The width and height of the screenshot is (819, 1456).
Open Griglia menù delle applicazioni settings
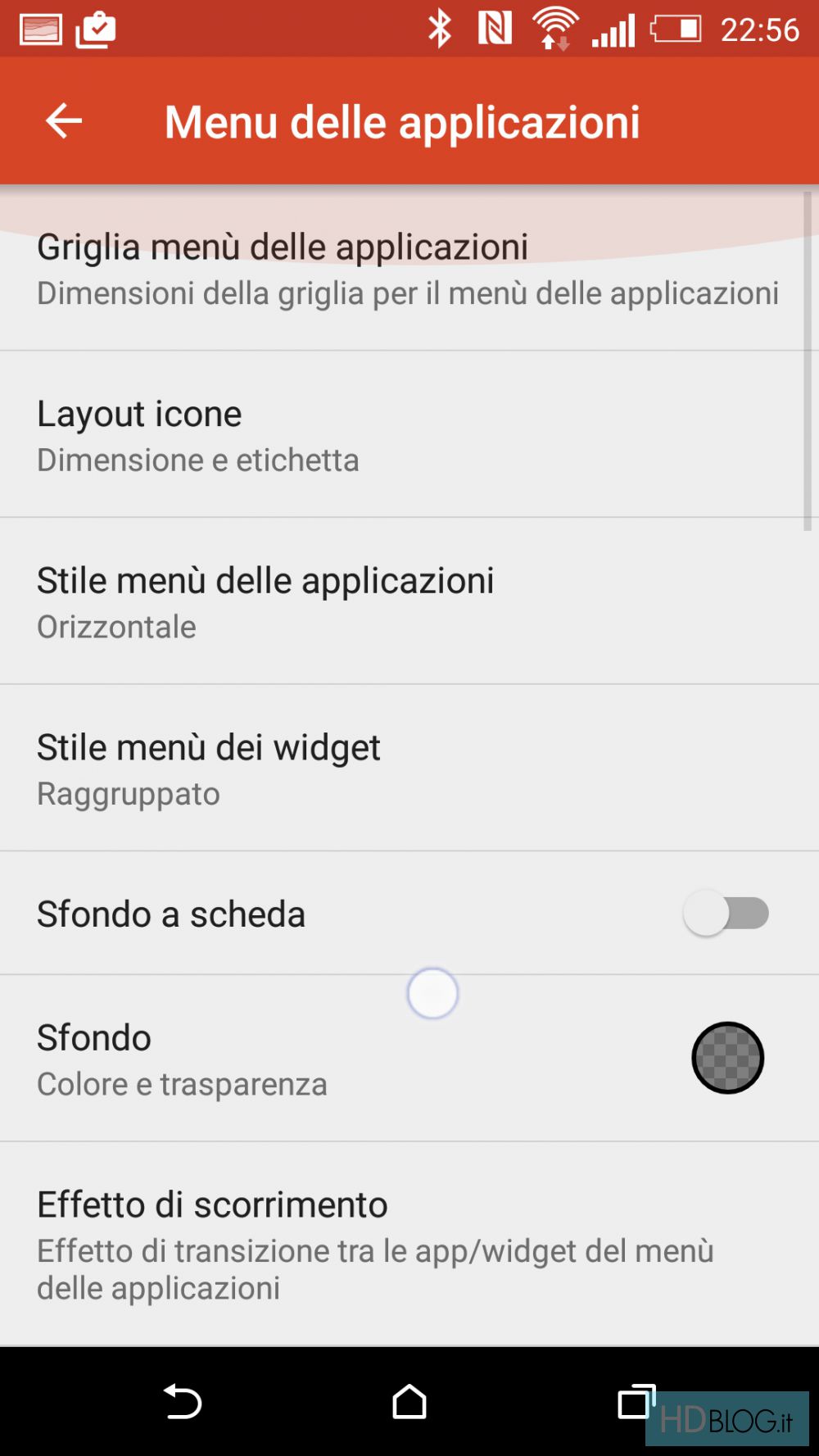coord(407,269)
